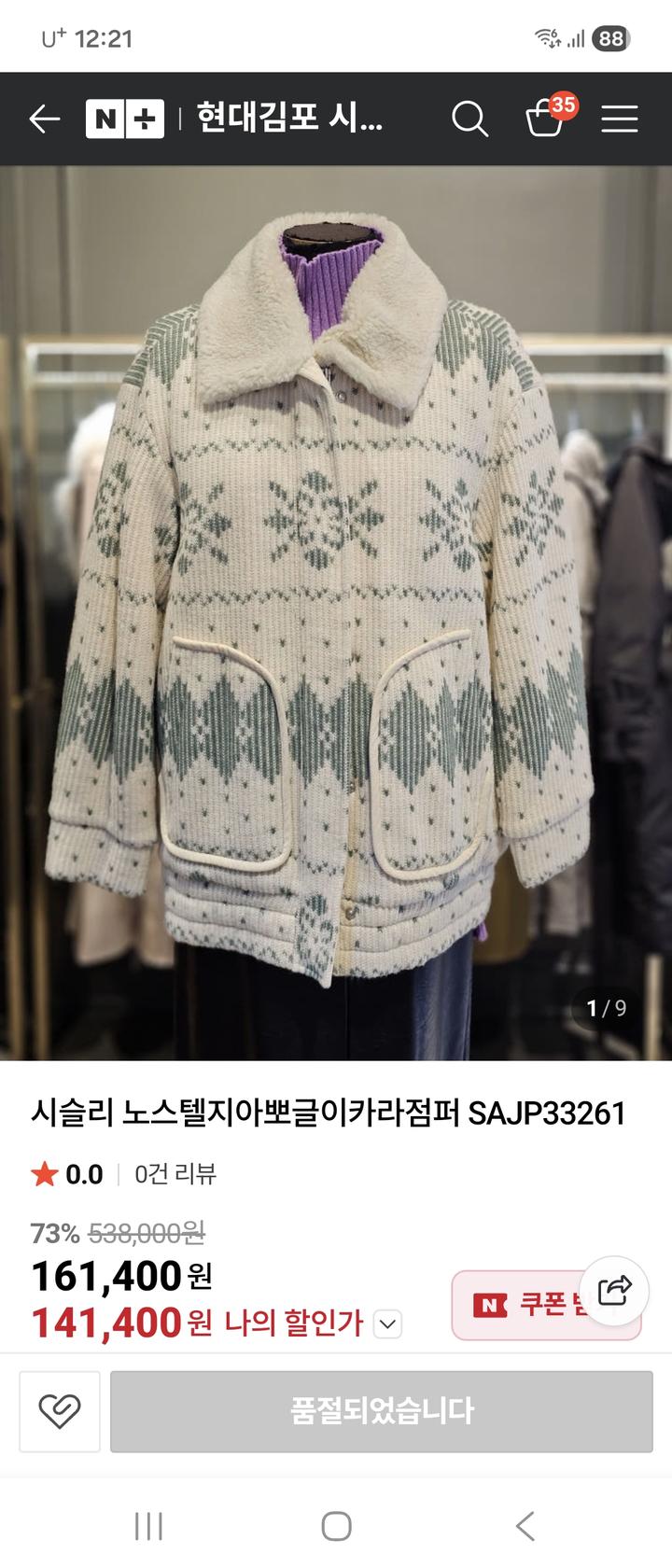Open Android recent apps
The image size is (672, 1568).
pyautogui.click(x=148, y=1527)
